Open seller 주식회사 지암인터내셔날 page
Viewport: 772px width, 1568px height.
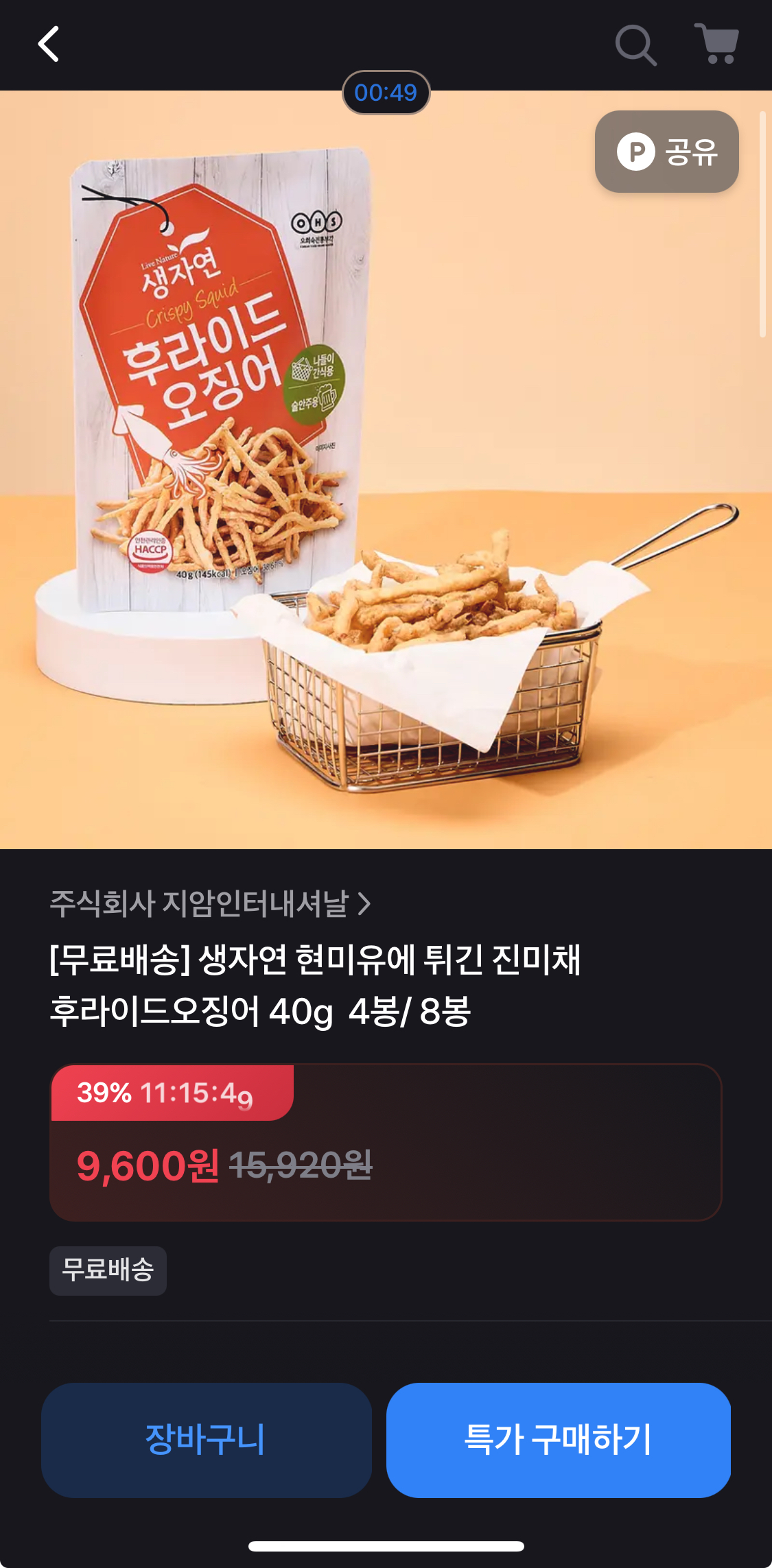pyautogui.click(x=210, y=903)
